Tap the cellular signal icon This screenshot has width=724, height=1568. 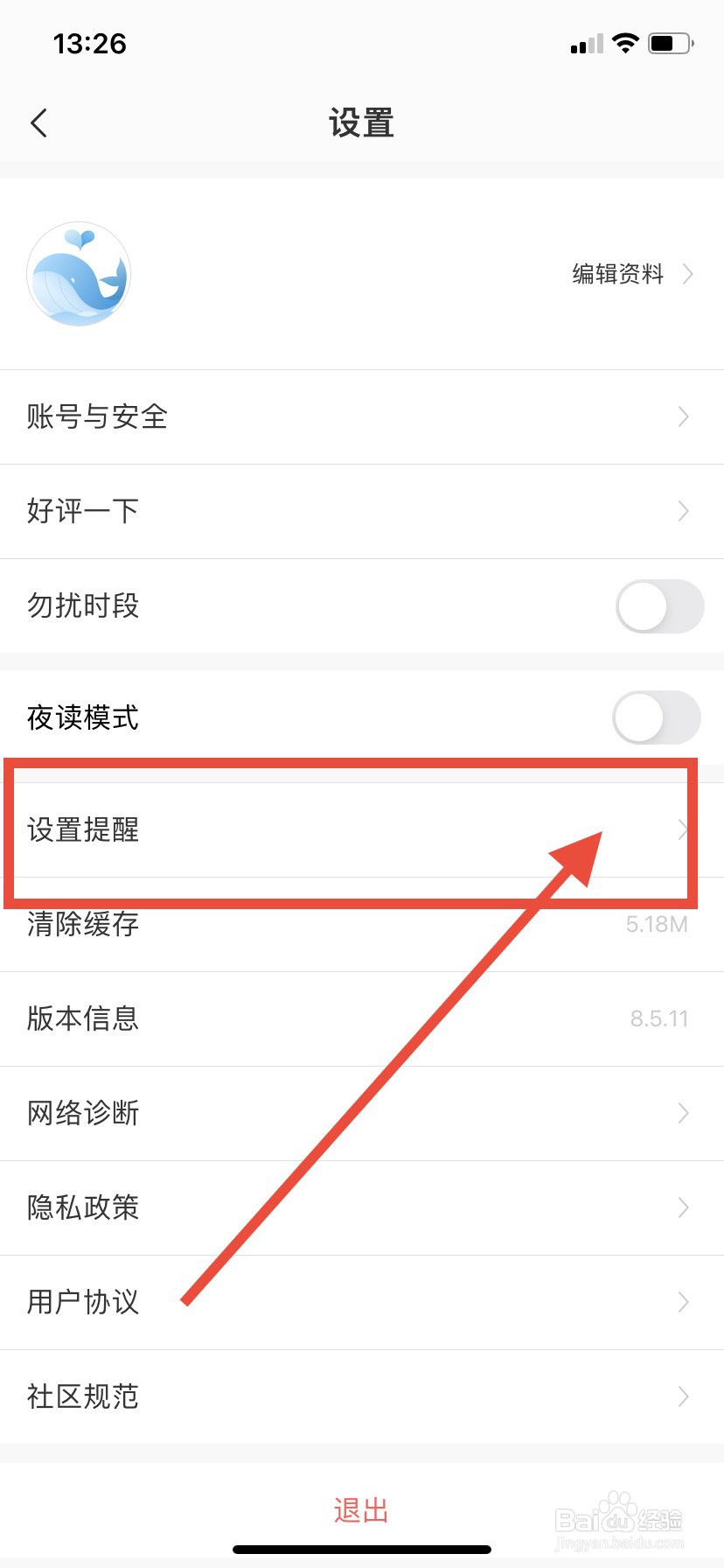[584, 44]
